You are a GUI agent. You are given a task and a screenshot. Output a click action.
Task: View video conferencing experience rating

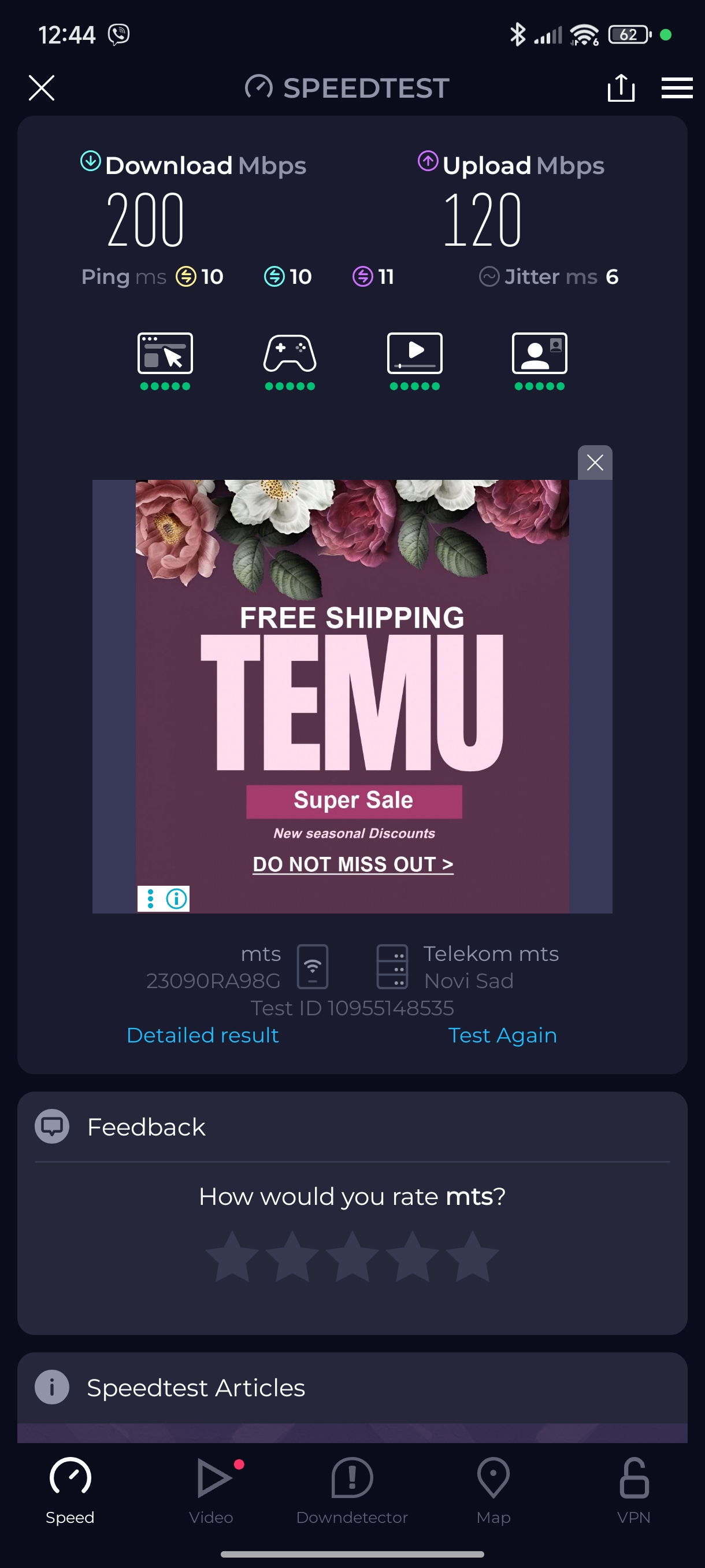(x=539, y=359)
